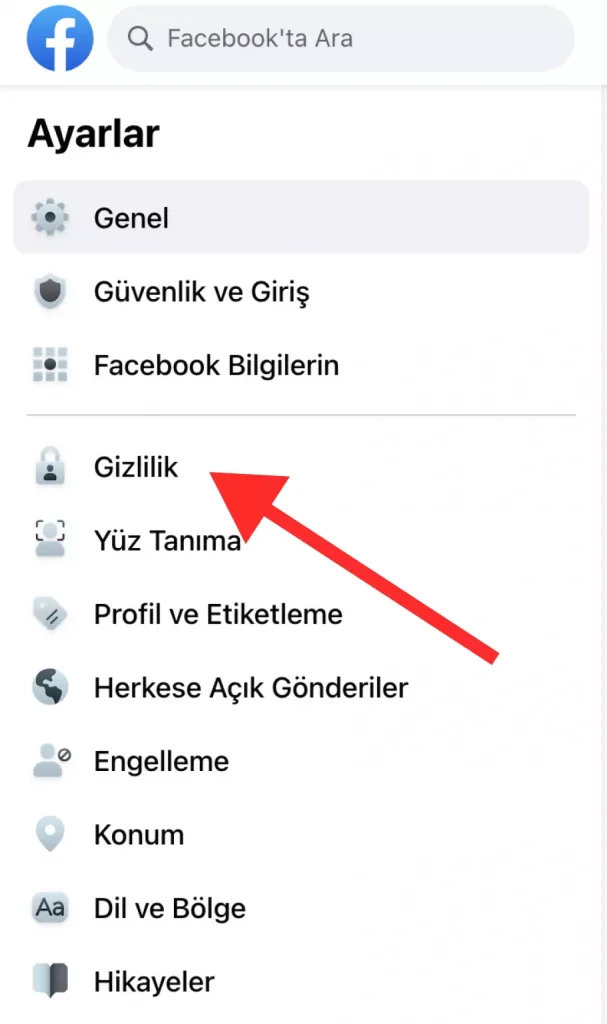Open Genel settings

click(131, 218)
